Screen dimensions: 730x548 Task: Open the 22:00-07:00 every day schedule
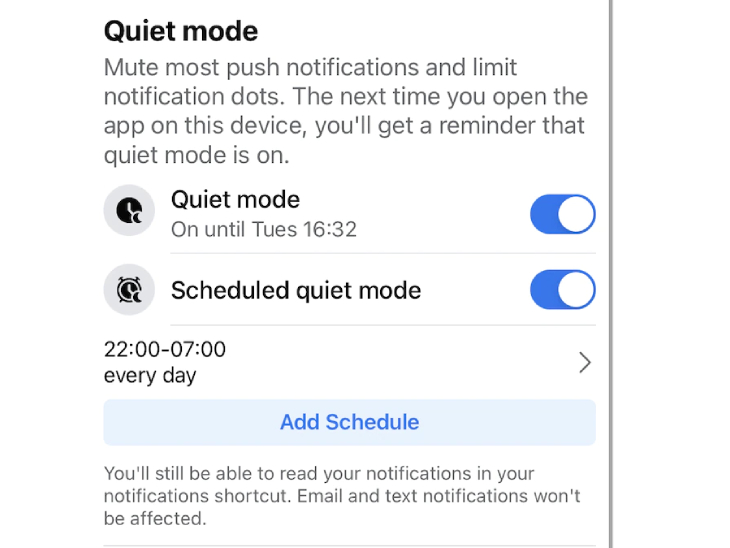(x=348, y=362)
